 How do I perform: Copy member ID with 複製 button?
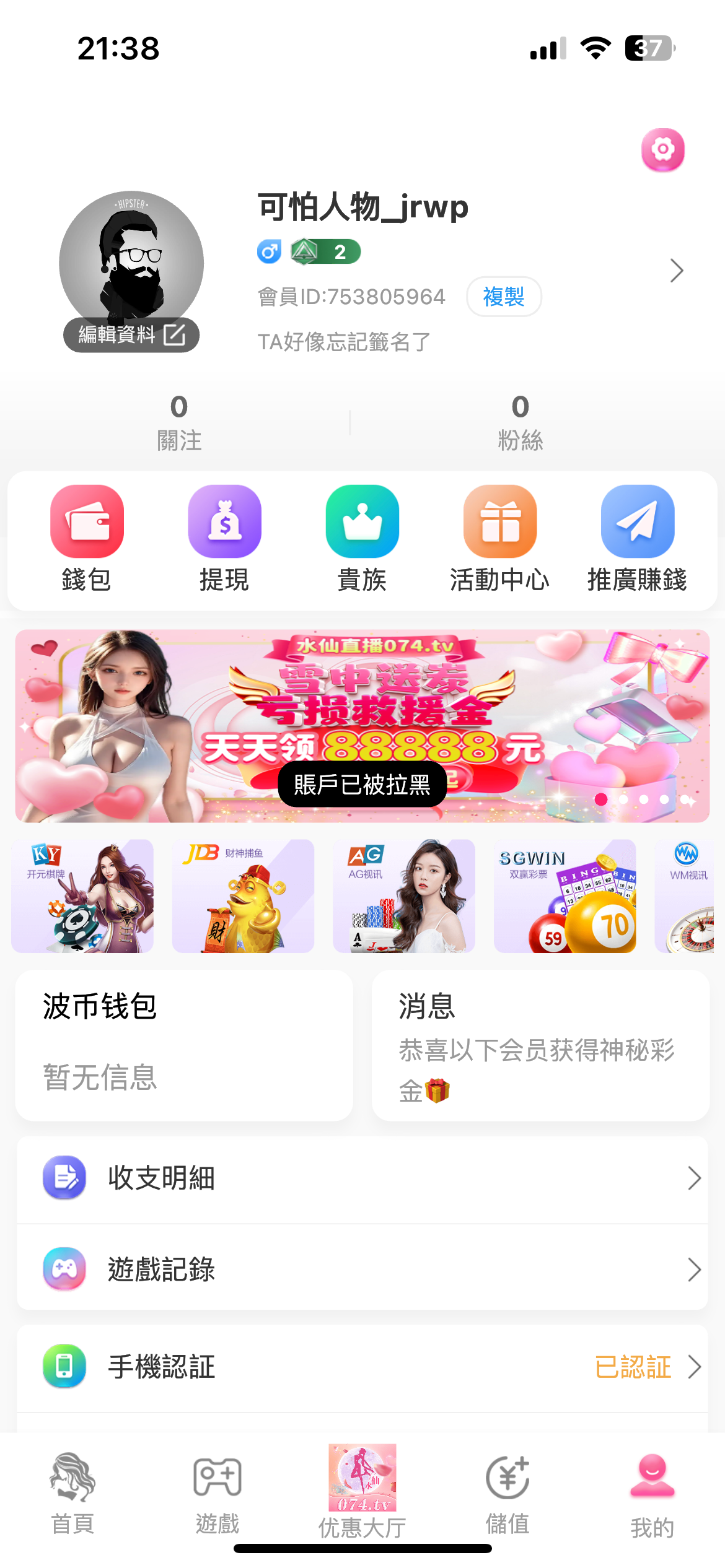(503, 297)
